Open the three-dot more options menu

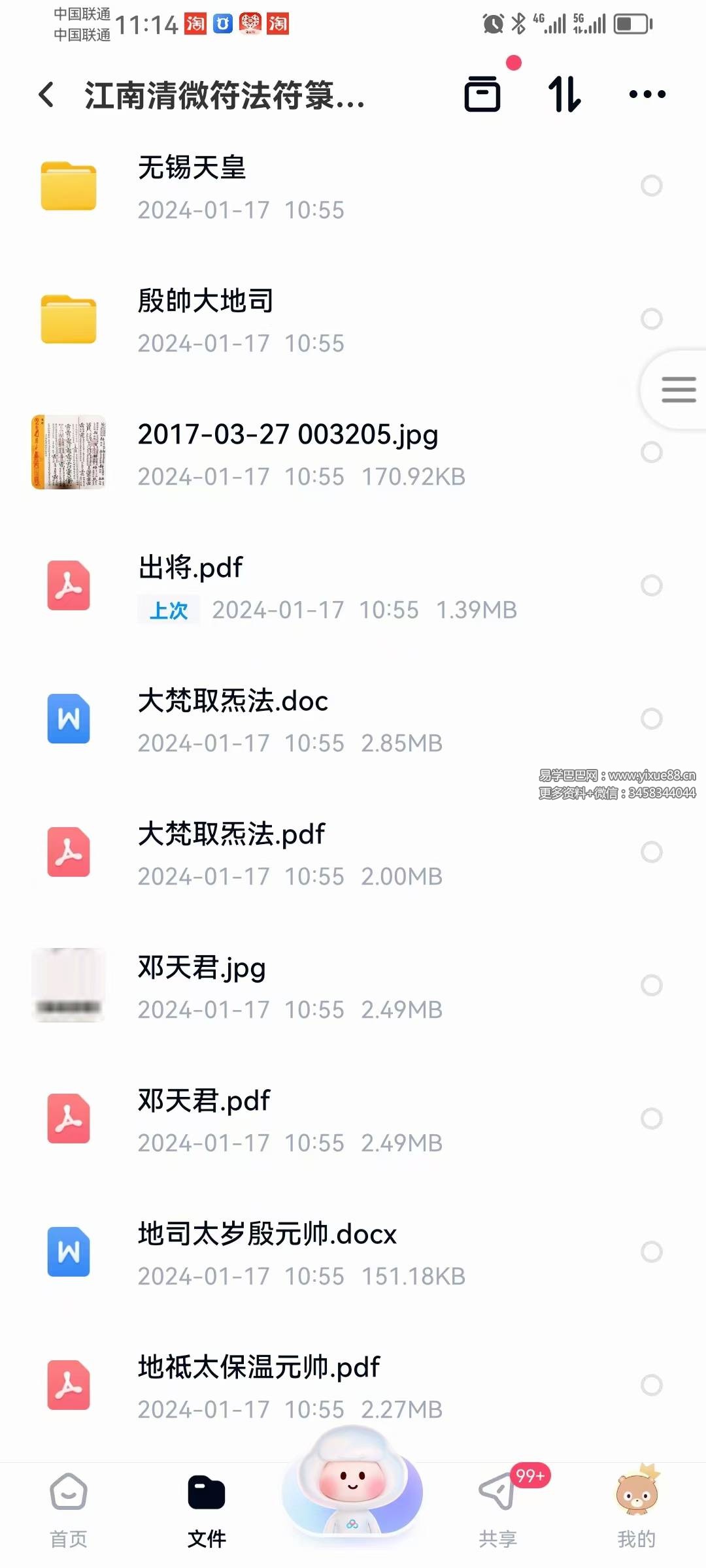pyautogui.click(x=646, y=93)
